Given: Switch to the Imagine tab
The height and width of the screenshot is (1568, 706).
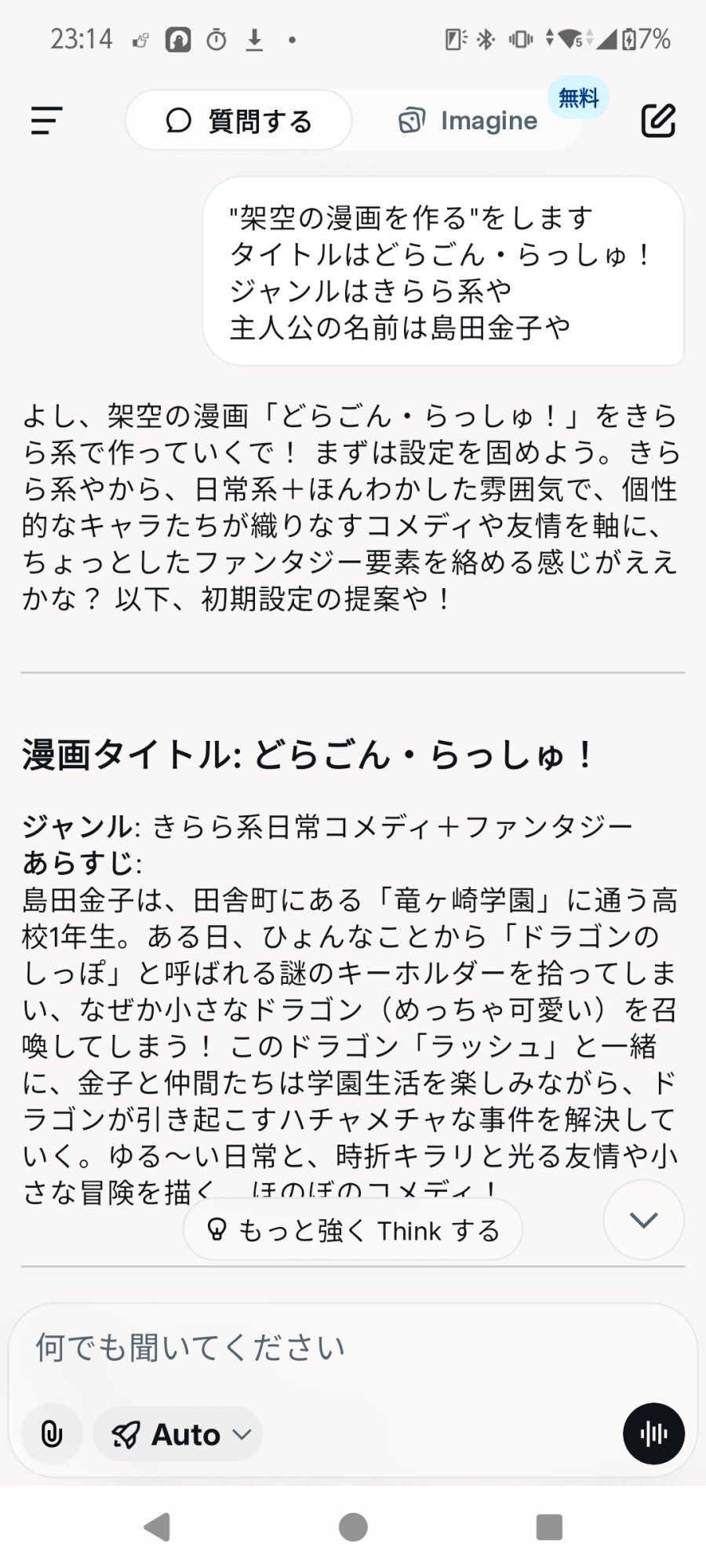Looking at the screenshot, I should tap(469, 121).
